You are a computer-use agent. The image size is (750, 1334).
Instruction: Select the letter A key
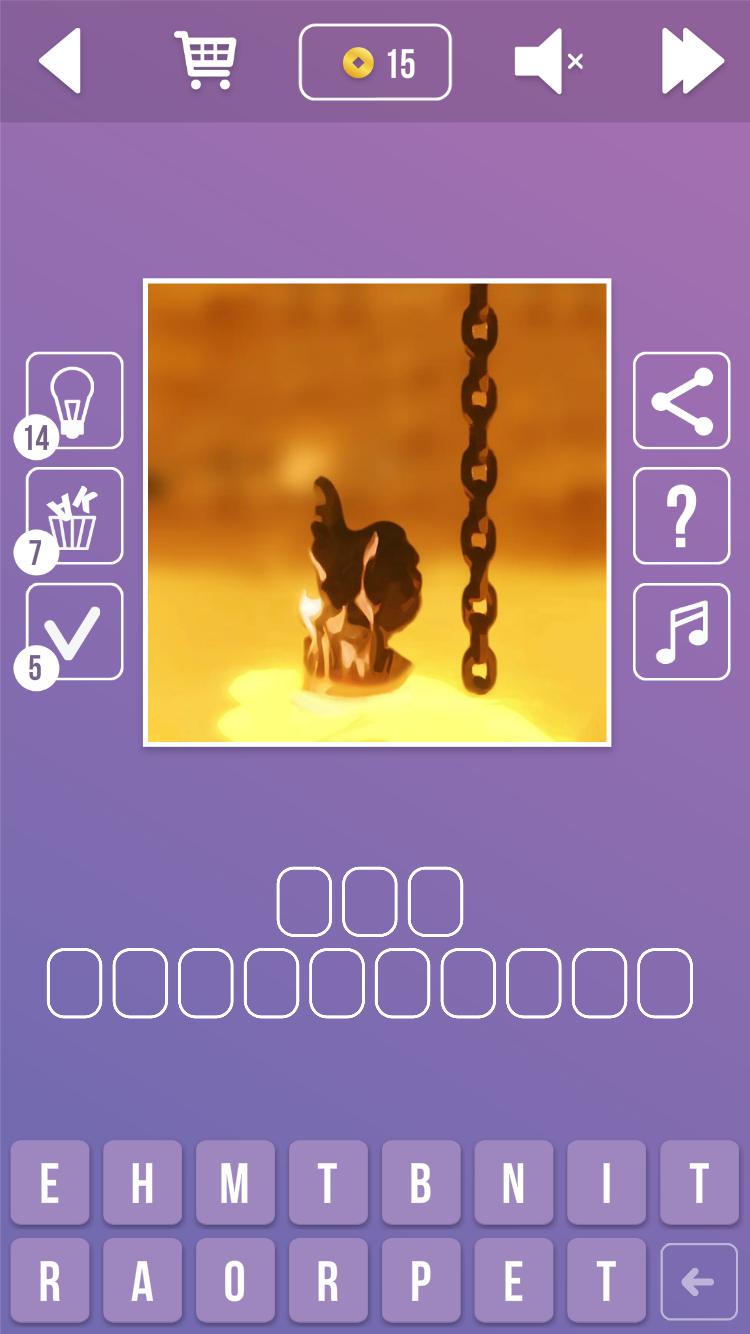point(142,1280)
